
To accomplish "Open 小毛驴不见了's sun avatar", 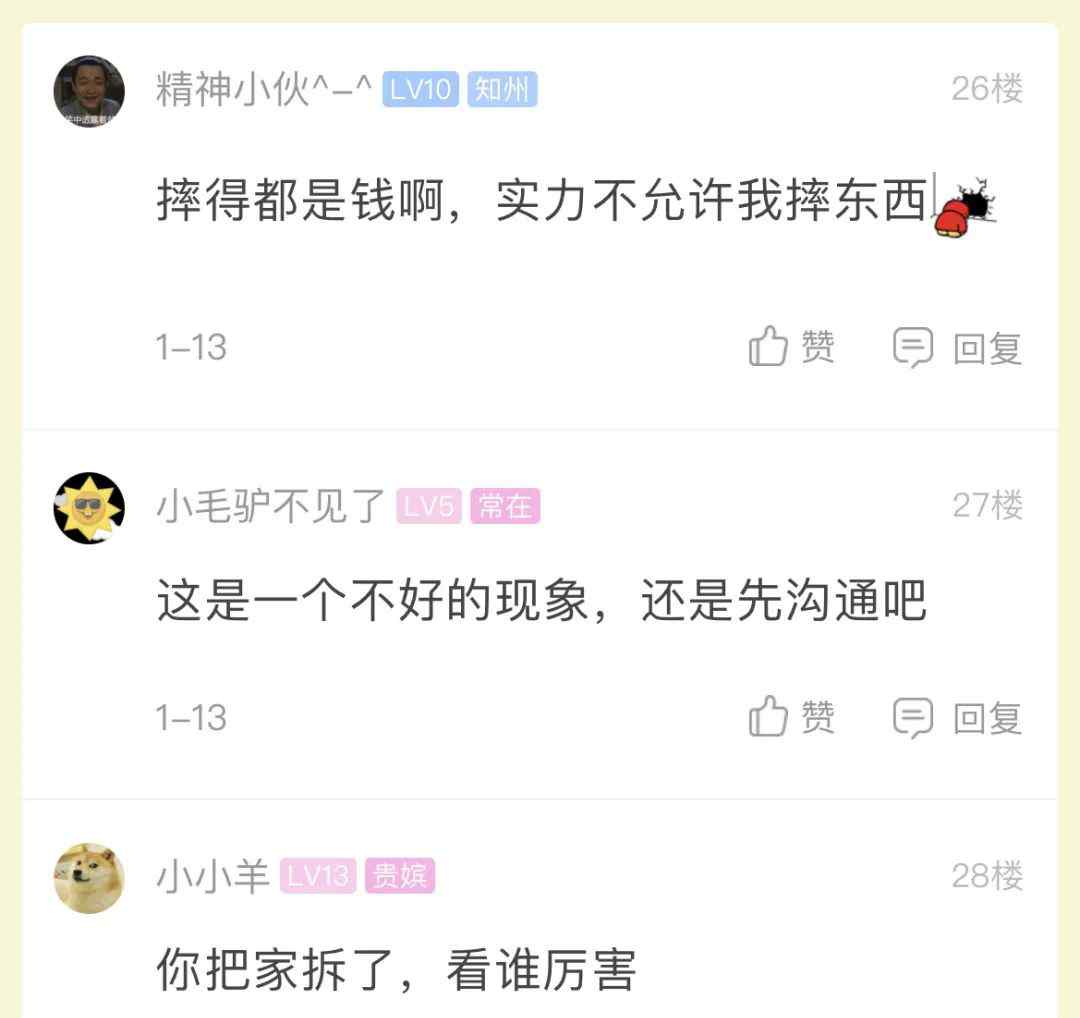I will click(89, 508).
